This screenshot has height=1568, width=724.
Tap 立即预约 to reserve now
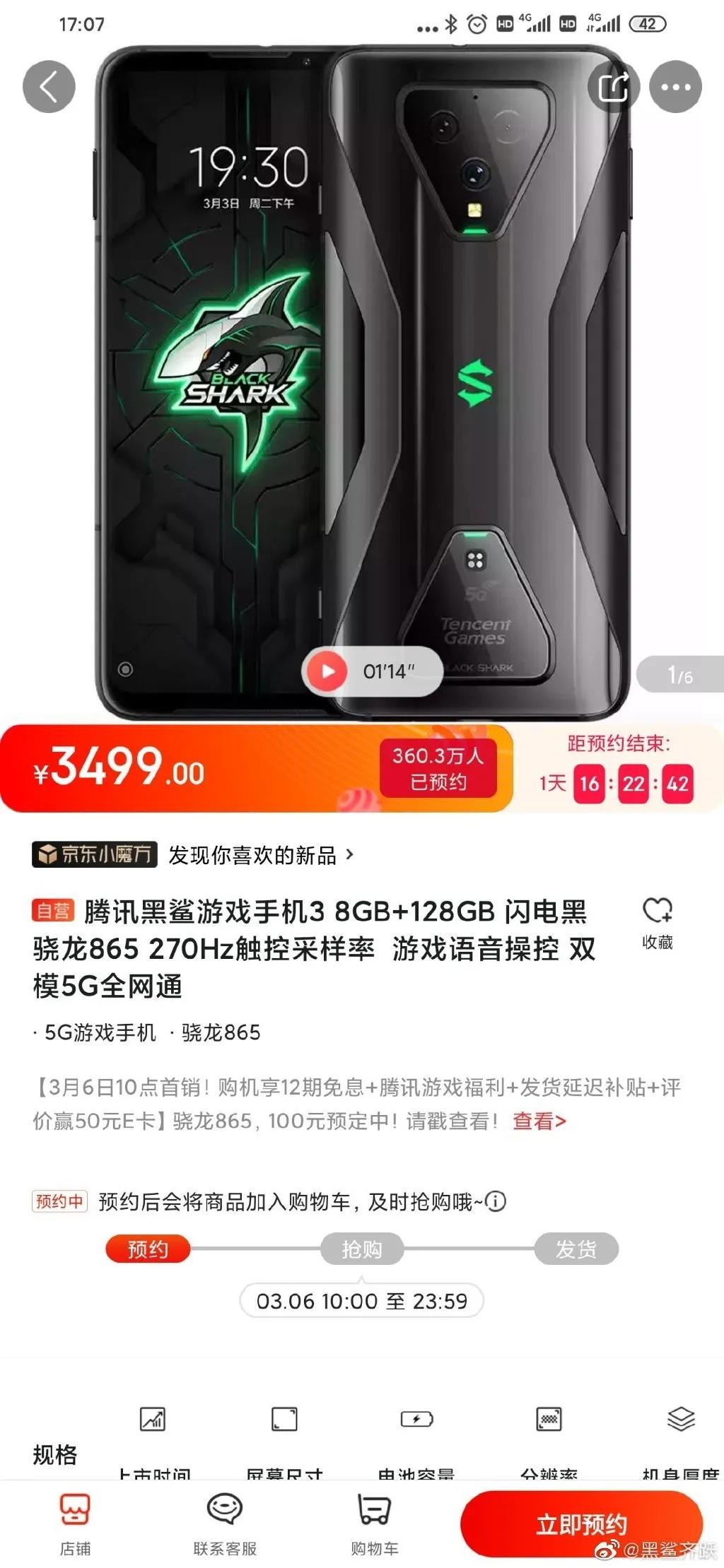pyautogui.click(x=581, y=1523)
